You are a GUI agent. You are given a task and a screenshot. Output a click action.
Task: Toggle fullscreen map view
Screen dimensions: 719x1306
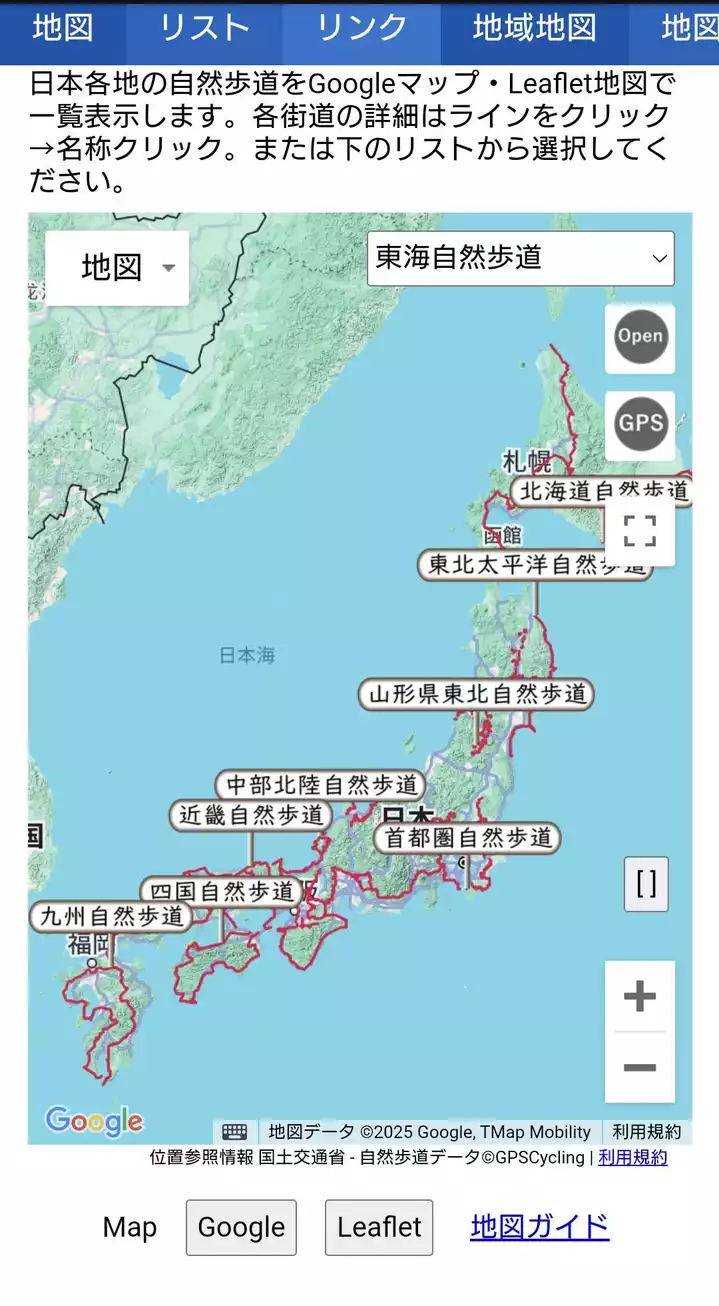pyautogui.click(x=640, y=531)
